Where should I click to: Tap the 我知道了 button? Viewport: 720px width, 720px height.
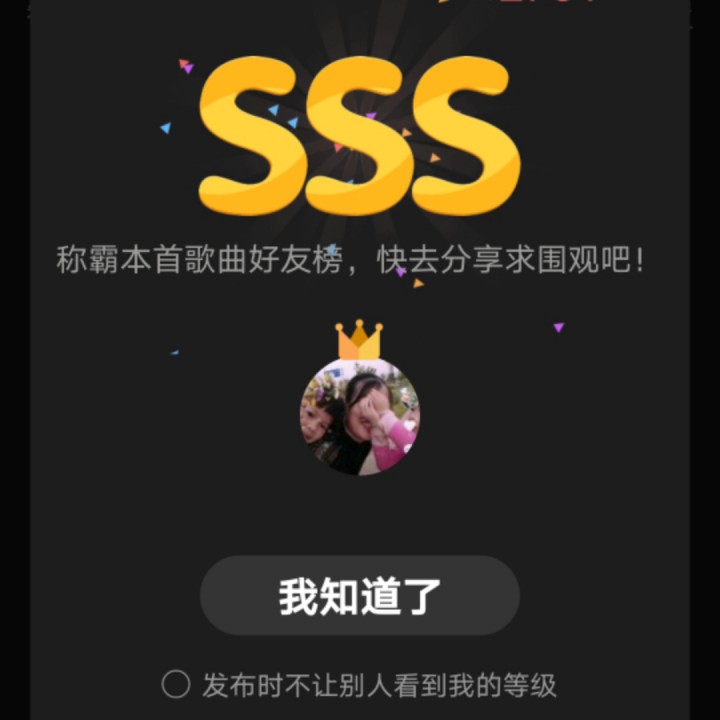360,596
